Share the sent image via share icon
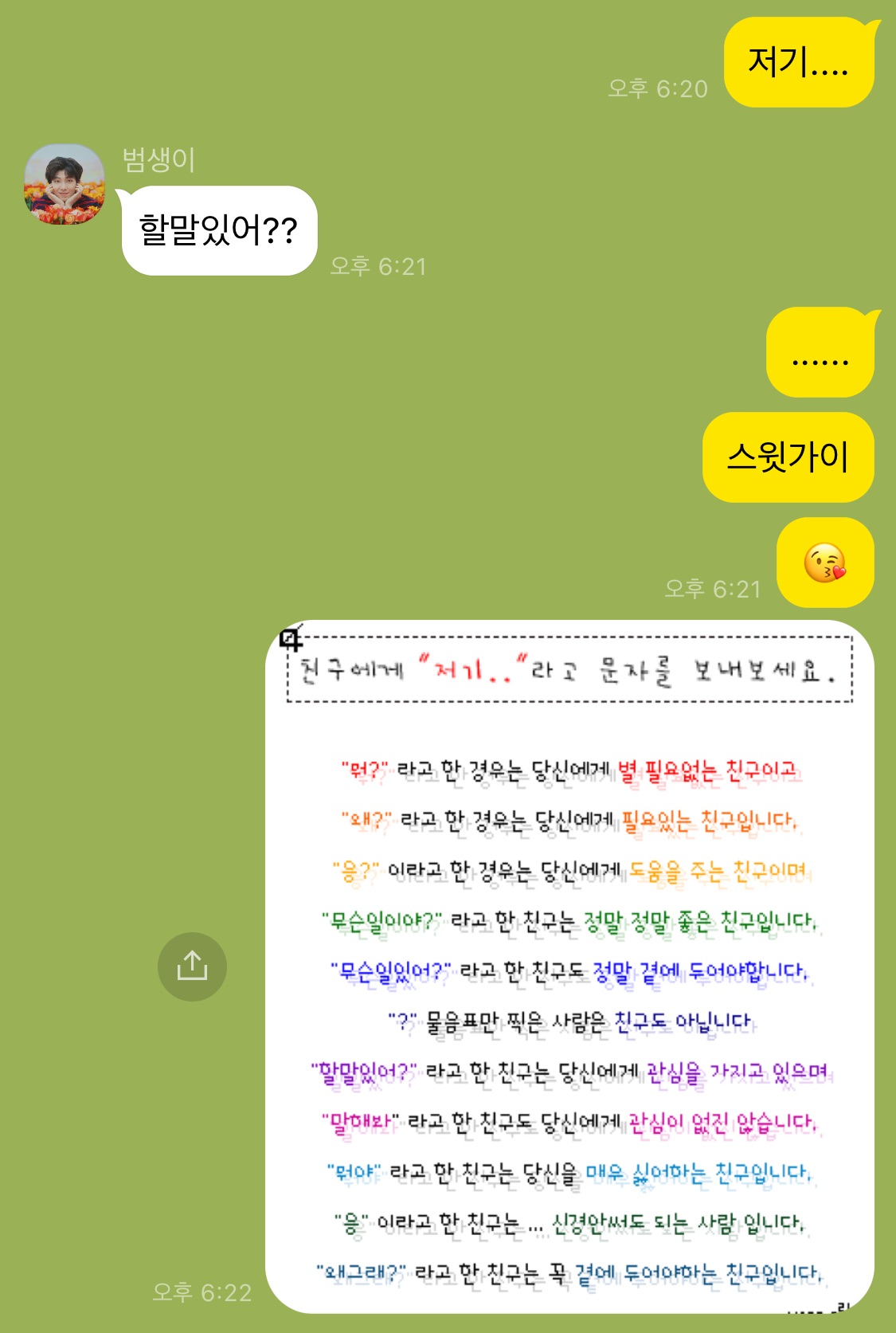896x1333 pixels. click(192, 966)
